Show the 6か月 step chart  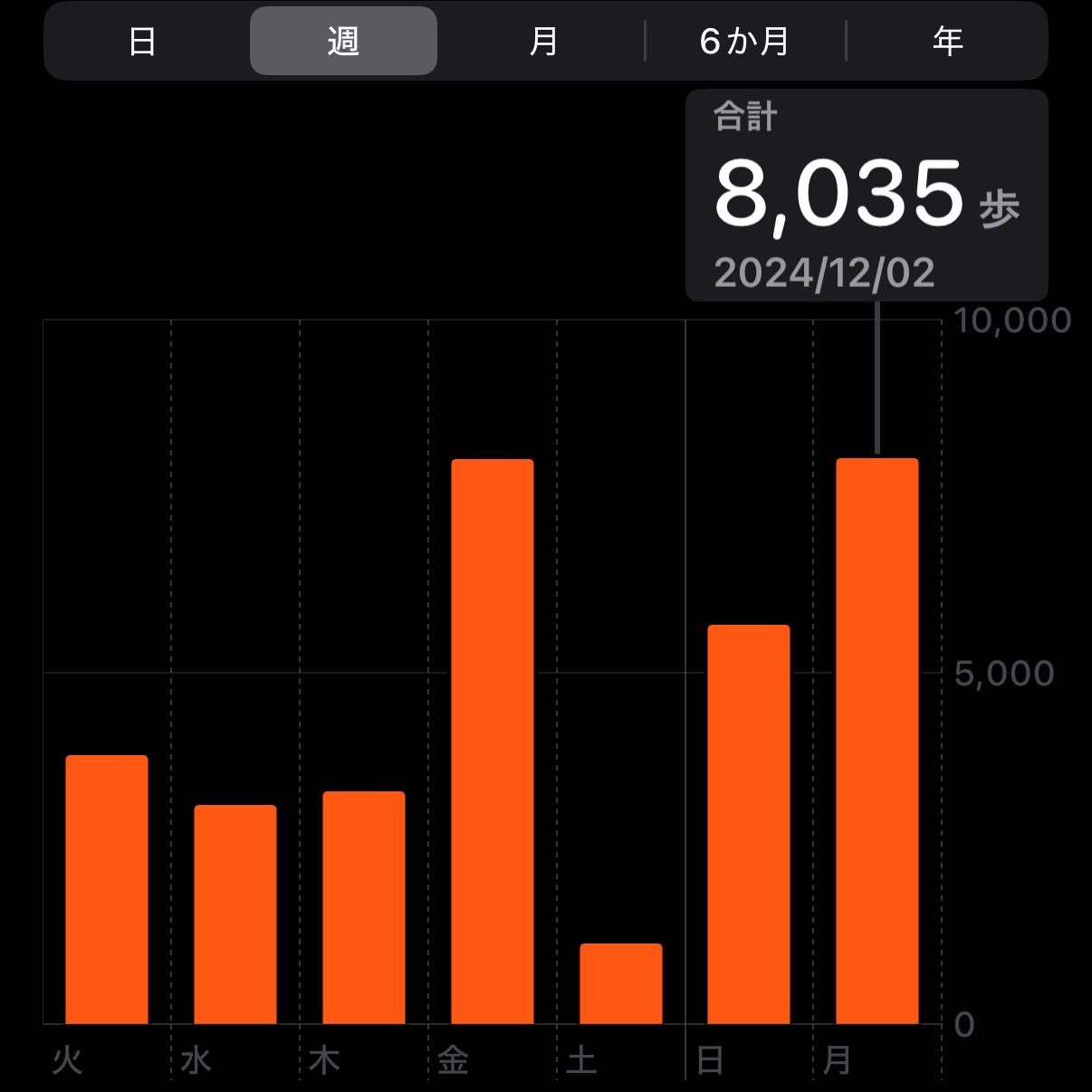(x=744, y=42)
